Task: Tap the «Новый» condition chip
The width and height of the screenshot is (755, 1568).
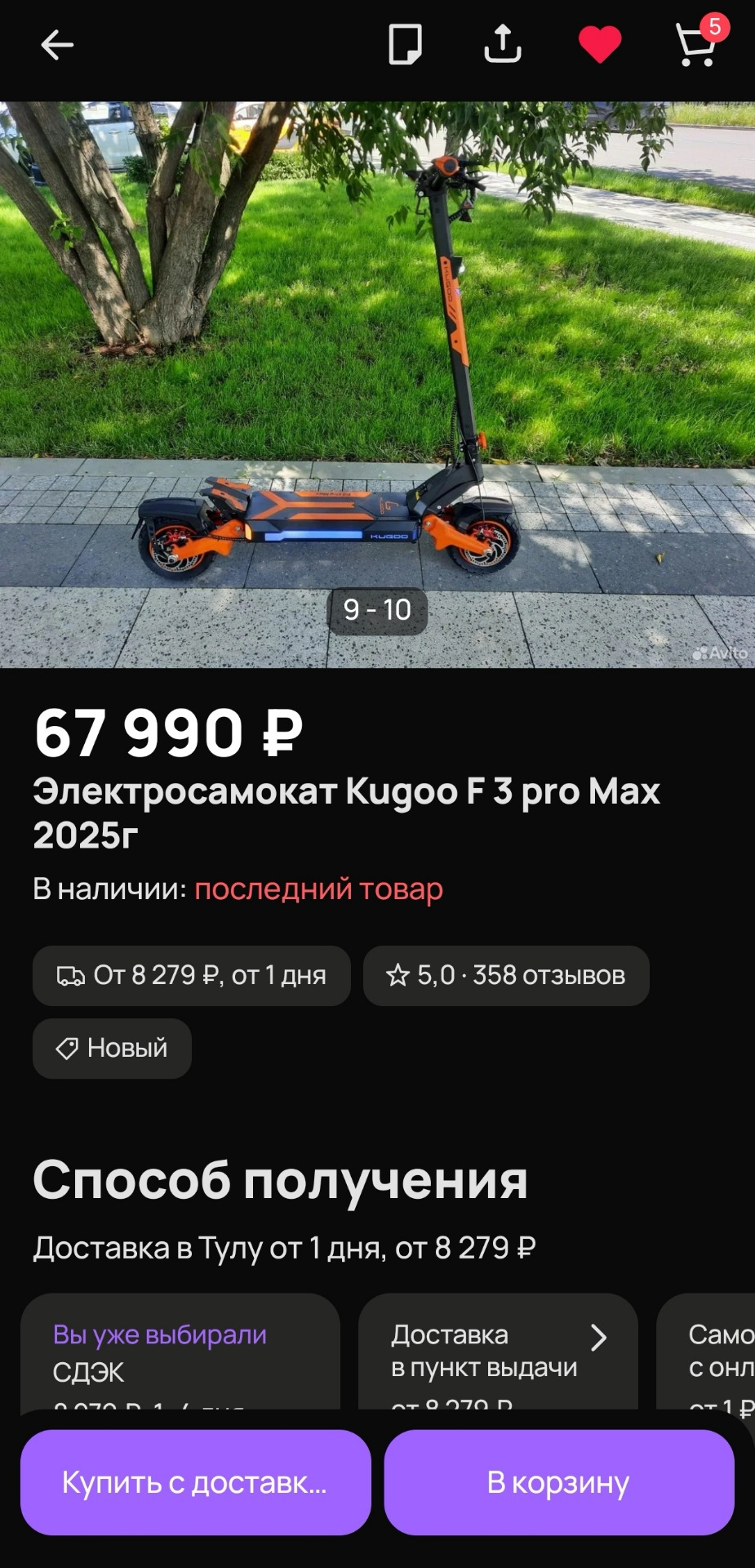Action: pos(113,1048)
